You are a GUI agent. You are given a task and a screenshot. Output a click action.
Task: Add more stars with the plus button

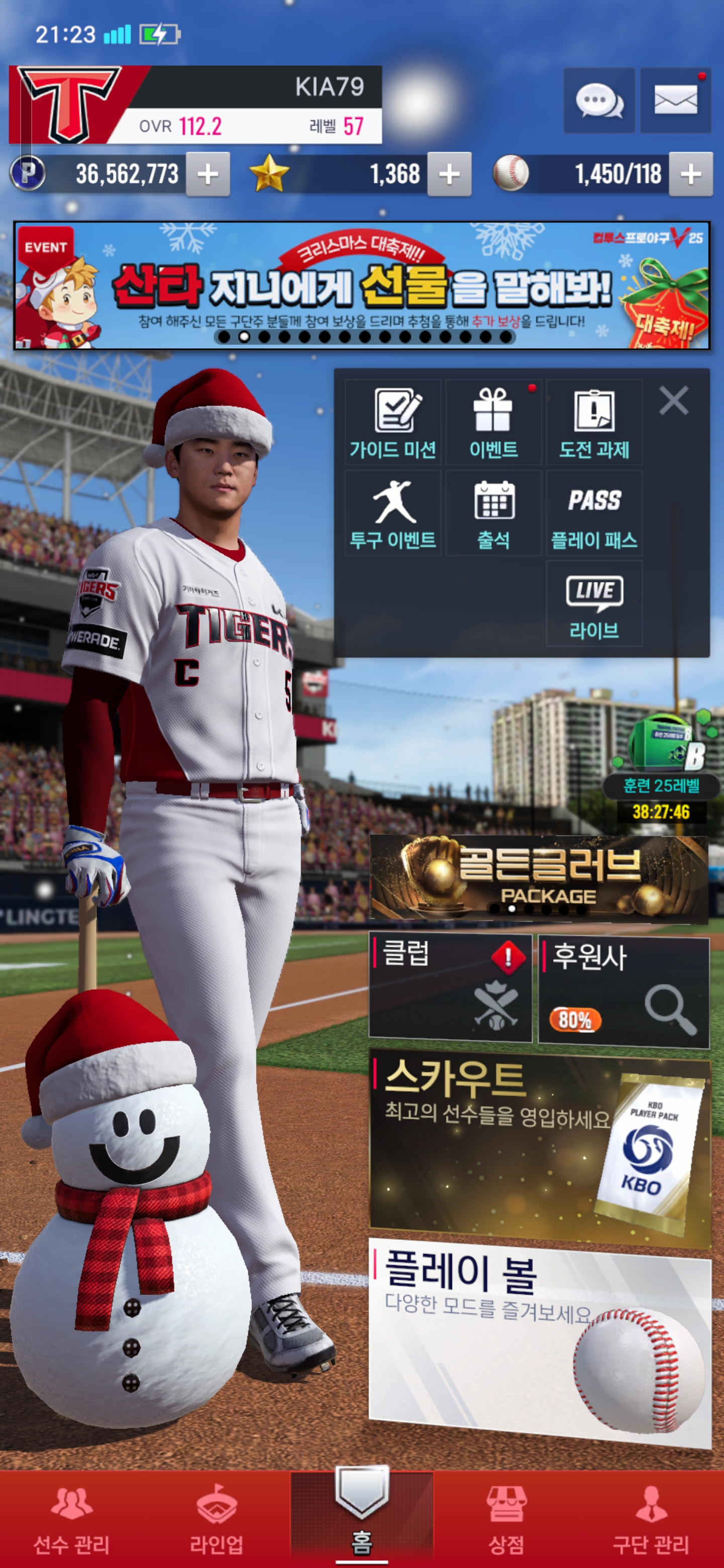coord(449,175)
